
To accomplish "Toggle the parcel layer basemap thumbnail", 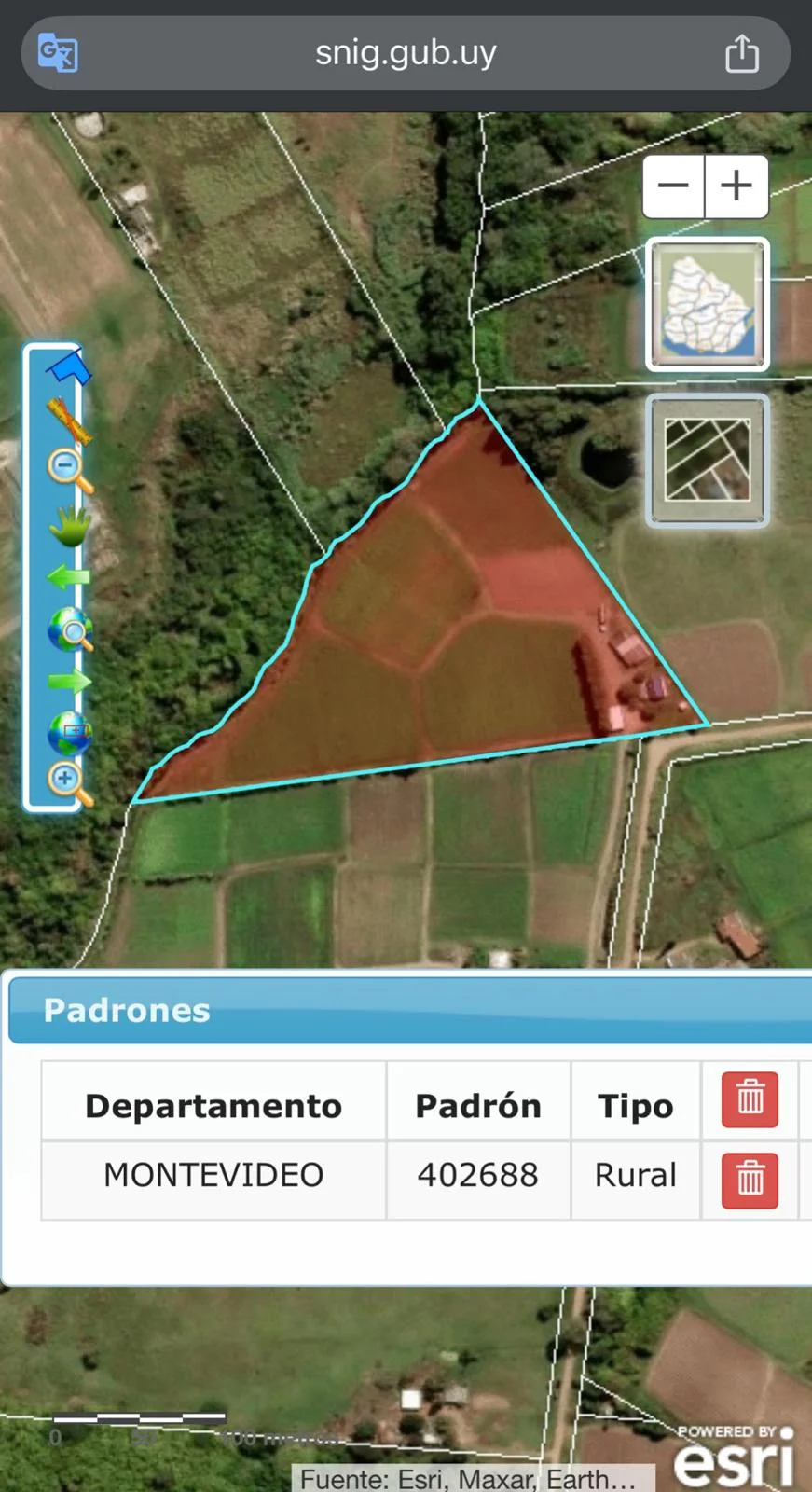I will (708, 461).
